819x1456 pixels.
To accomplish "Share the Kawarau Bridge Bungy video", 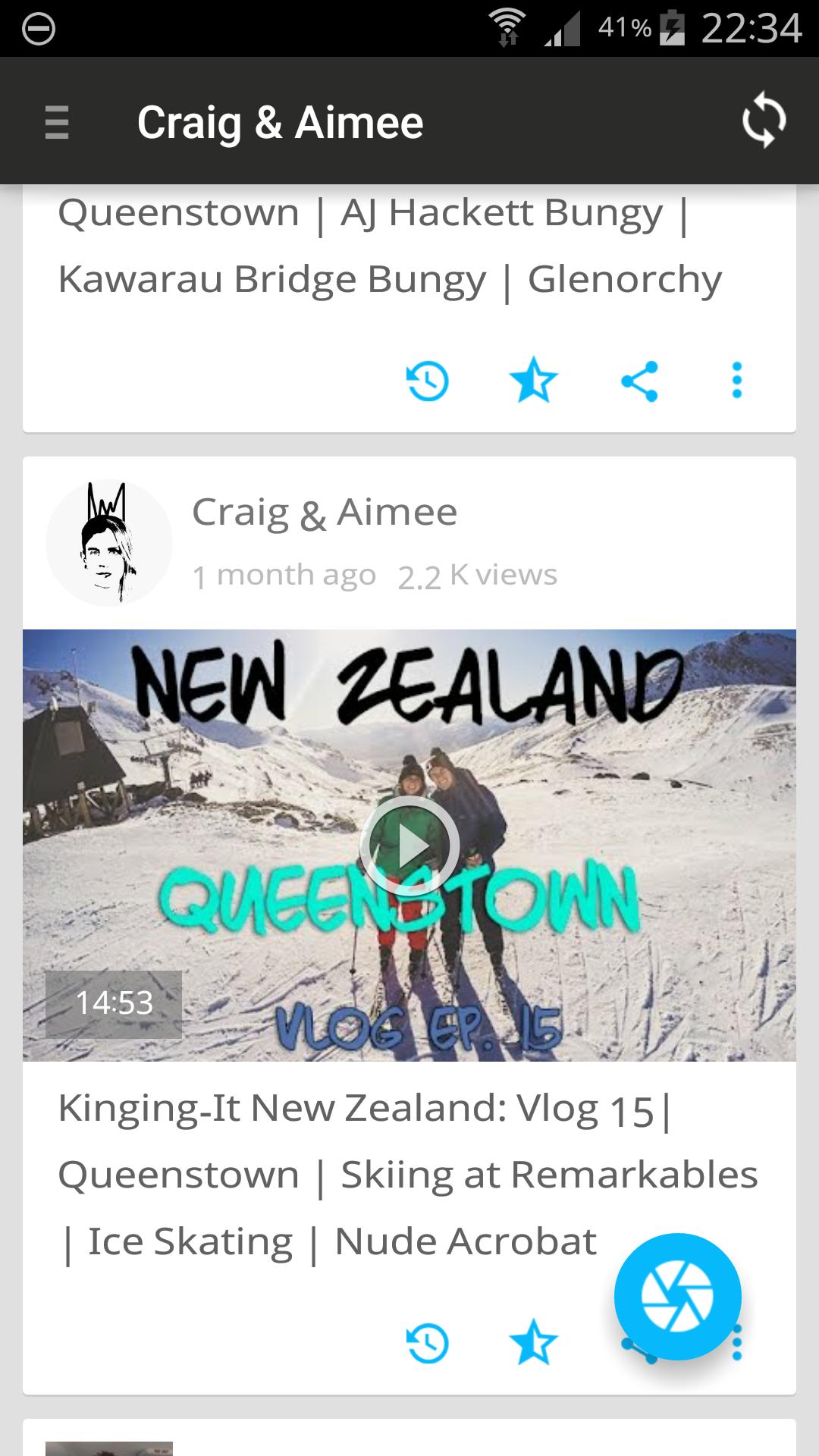I will (639, 381).
